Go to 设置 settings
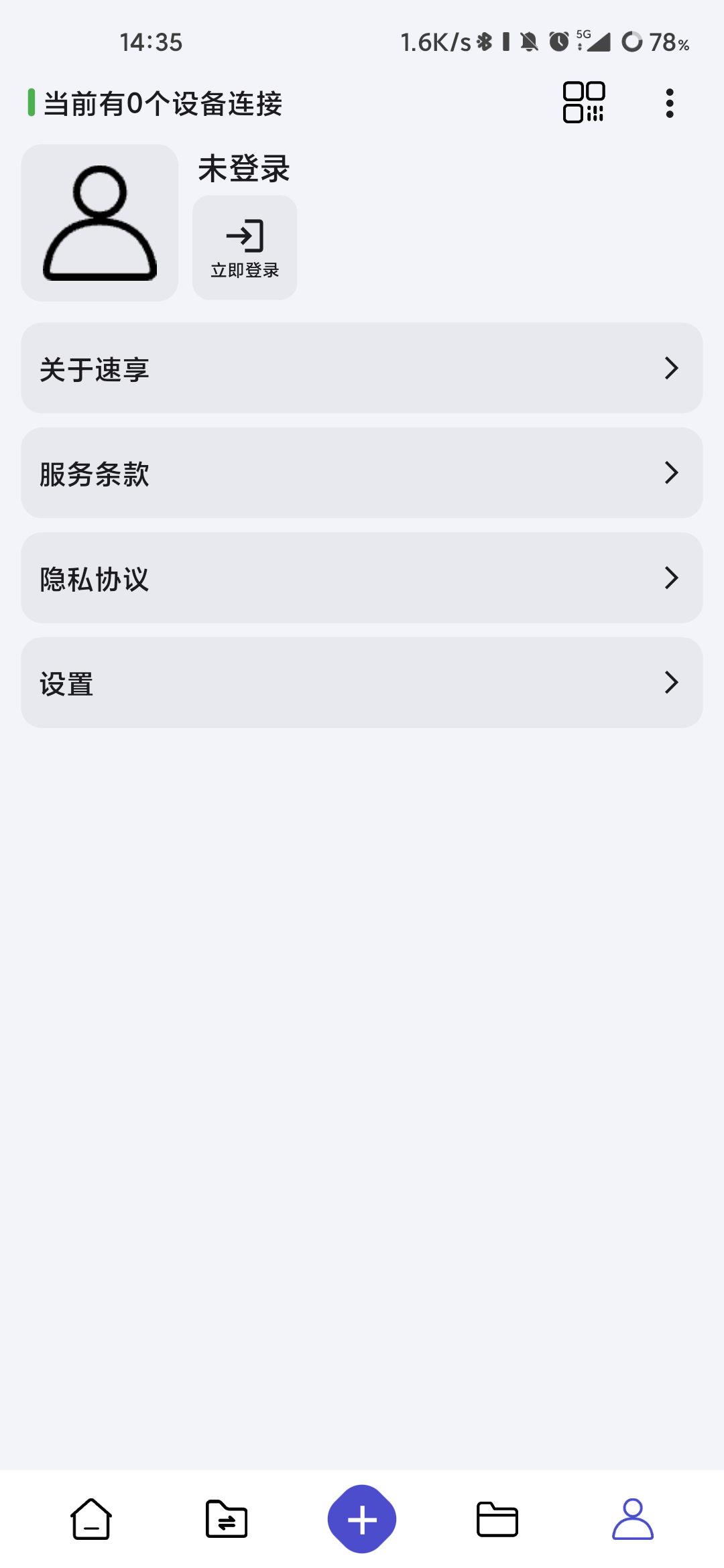Viewport: 724px width, 1568px height. click(x=362, y=682)
